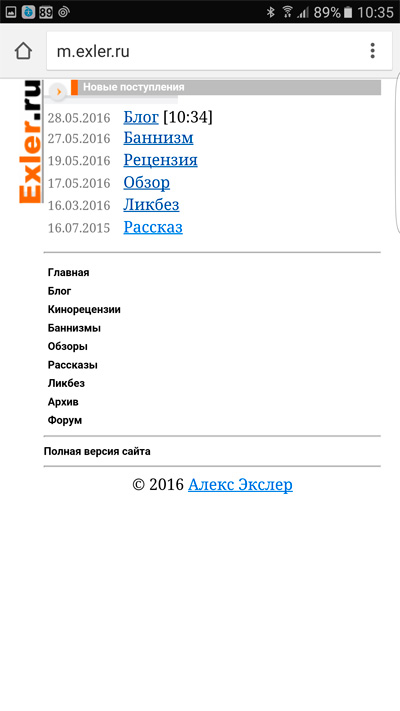Tap the browser home icon
The width and height of the screenshot is (400, 711).
click(23, 51)
